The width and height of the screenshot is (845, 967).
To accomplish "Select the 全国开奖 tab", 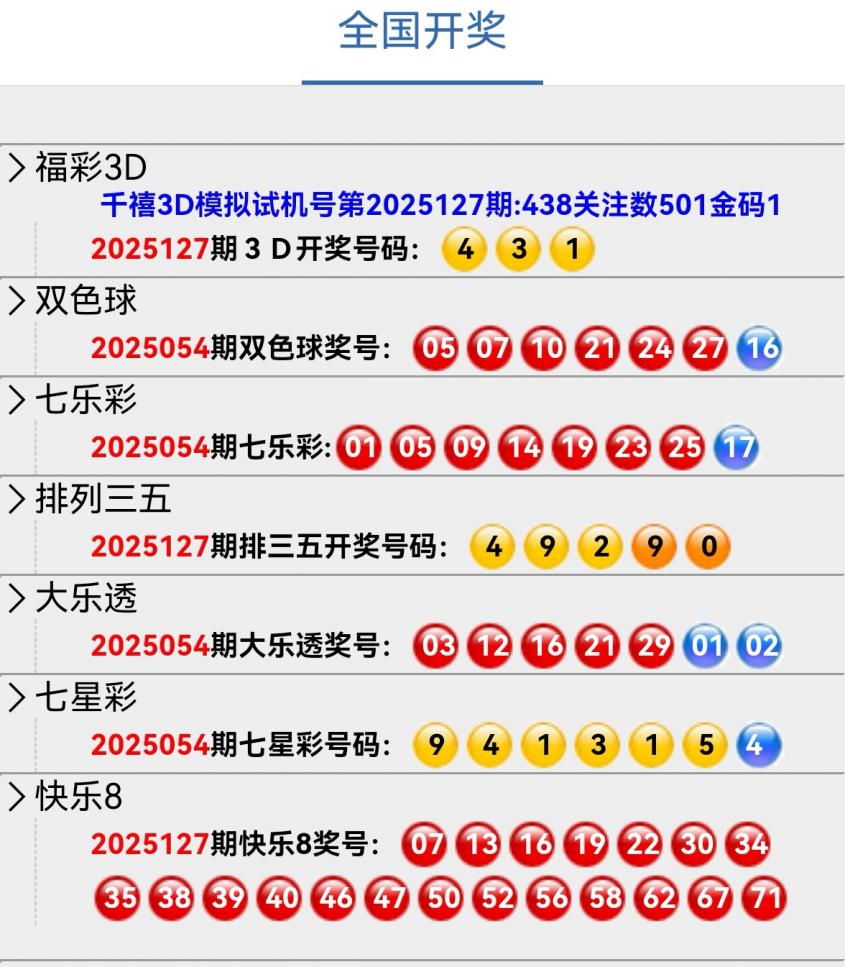I will (x=422, y=32).
